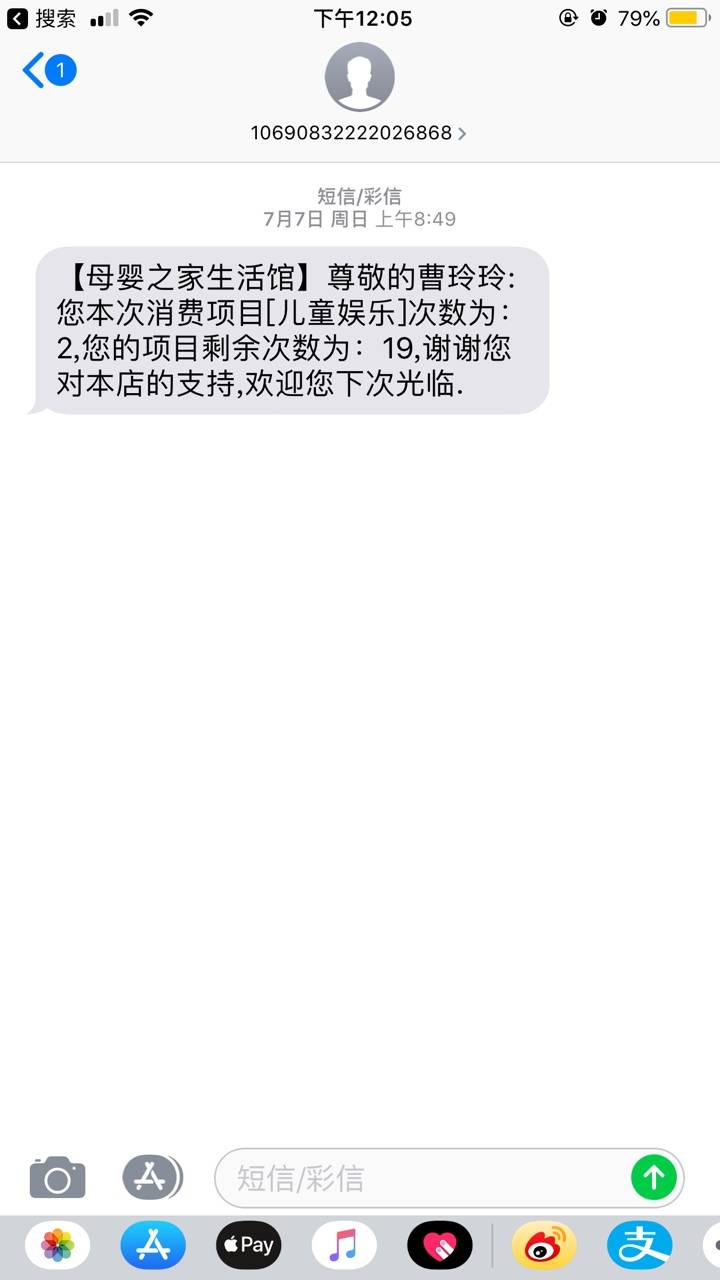Send the message with the green arrow
The height and width of the screenshot is (1280, 720).
coord(654,1178)
